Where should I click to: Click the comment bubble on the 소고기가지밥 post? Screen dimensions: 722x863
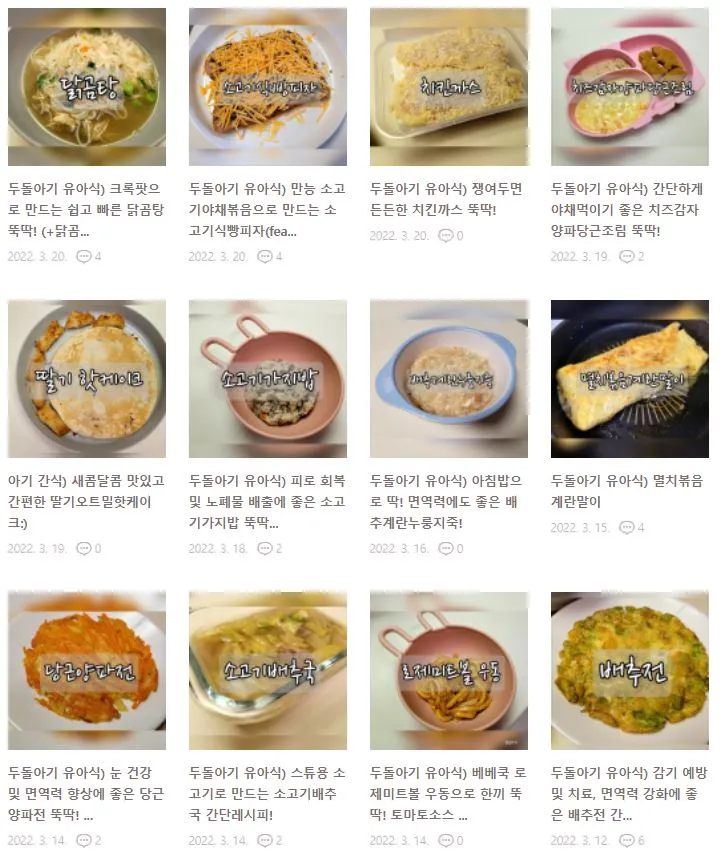click(263, 547)
